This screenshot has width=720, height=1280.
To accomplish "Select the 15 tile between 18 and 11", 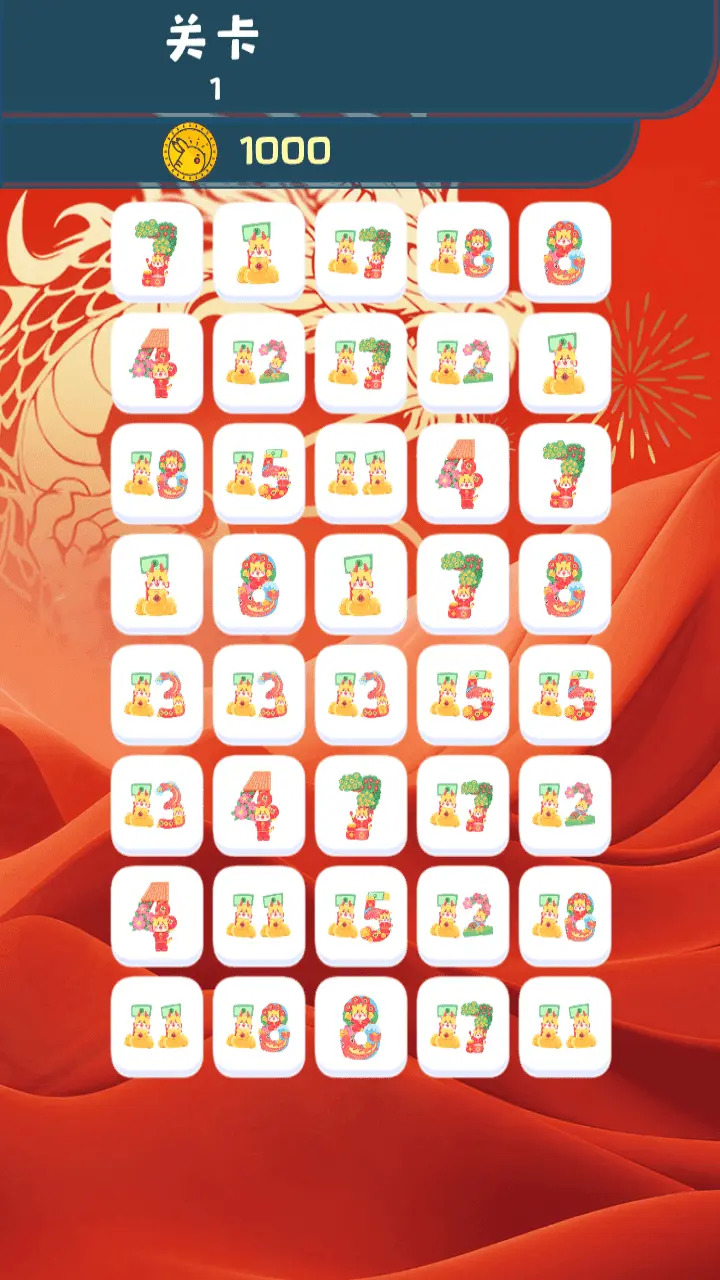I will [x=259, y=473].
